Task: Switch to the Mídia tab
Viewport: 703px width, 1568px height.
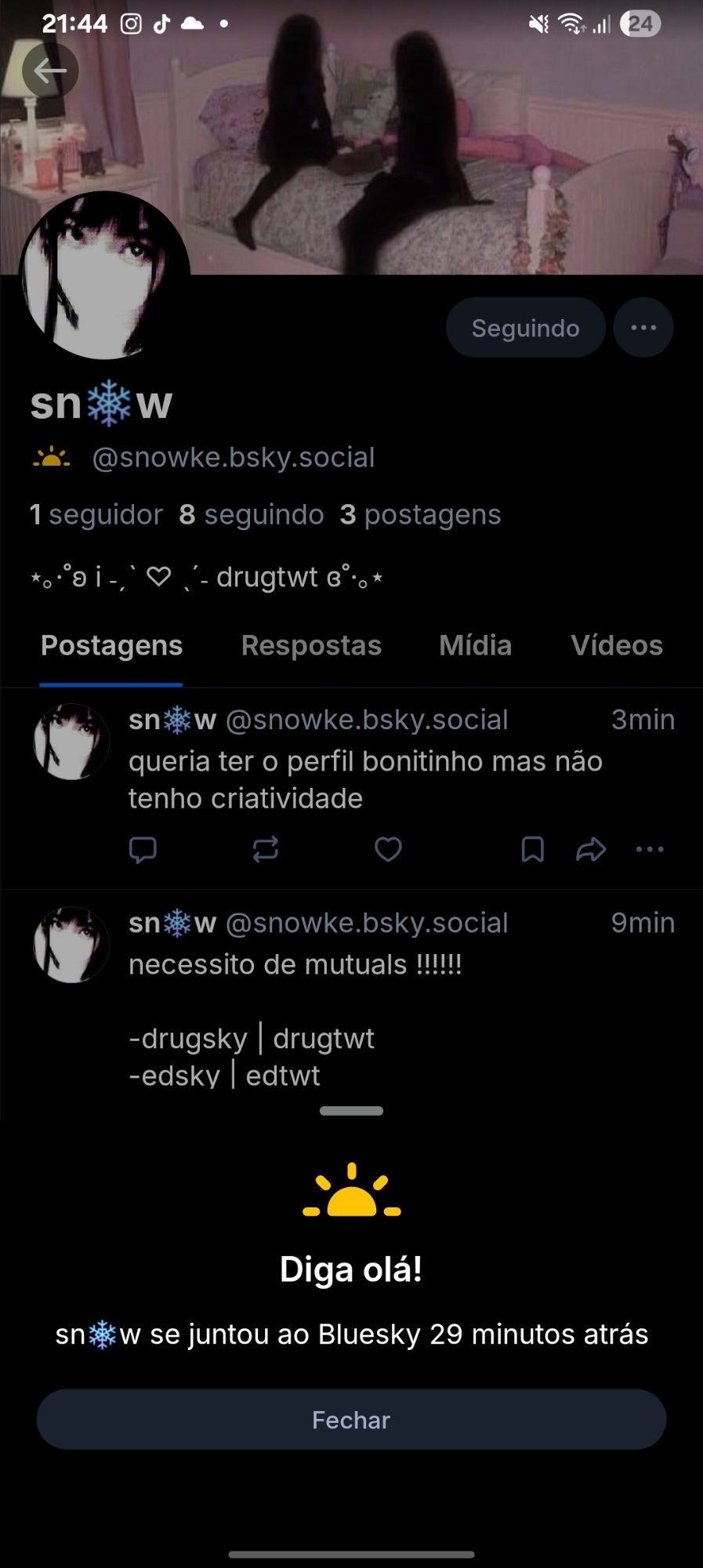Action: tap(475, 646)
